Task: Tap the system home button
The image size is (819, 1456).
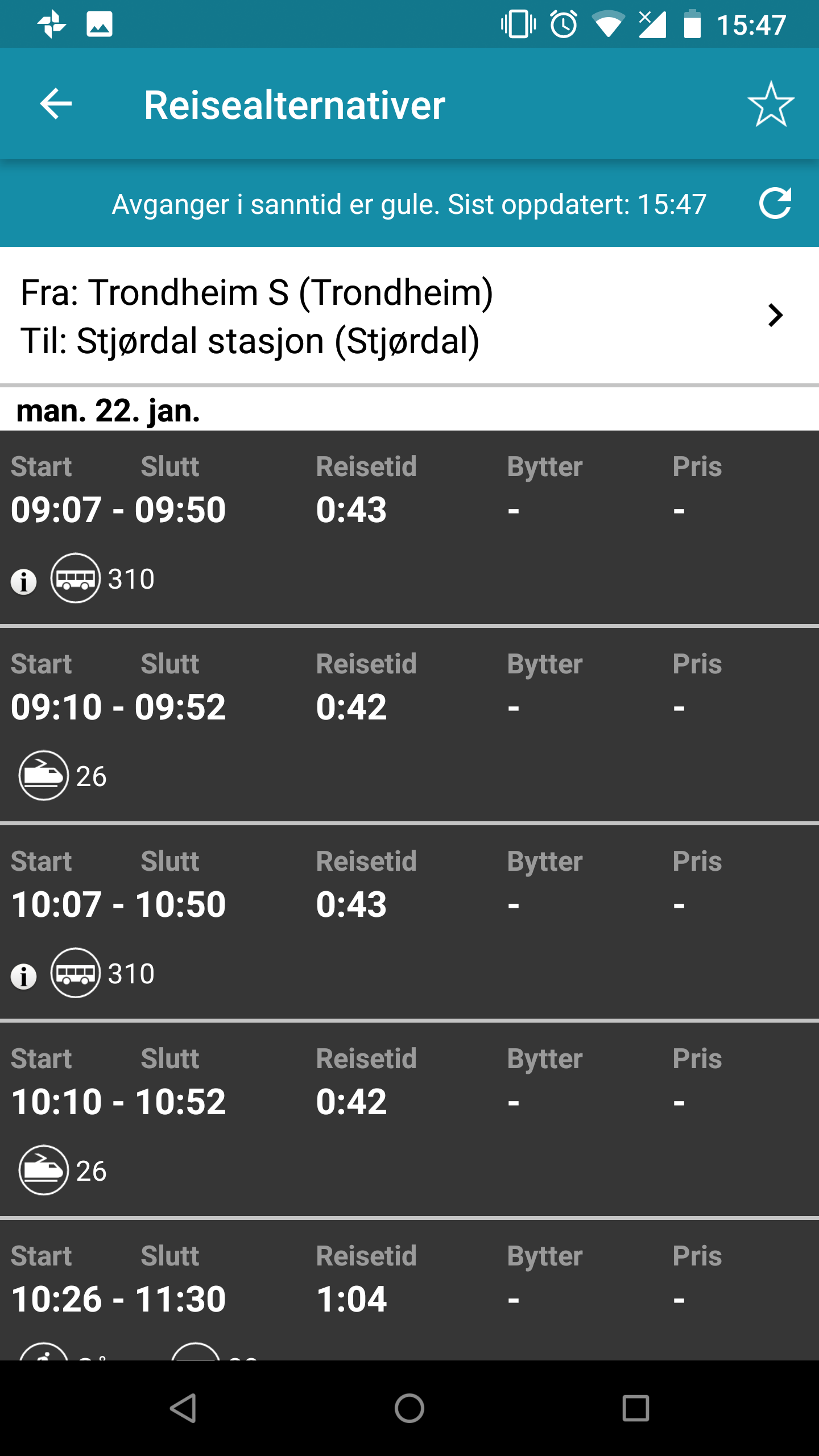Action: click(409, 1408)
